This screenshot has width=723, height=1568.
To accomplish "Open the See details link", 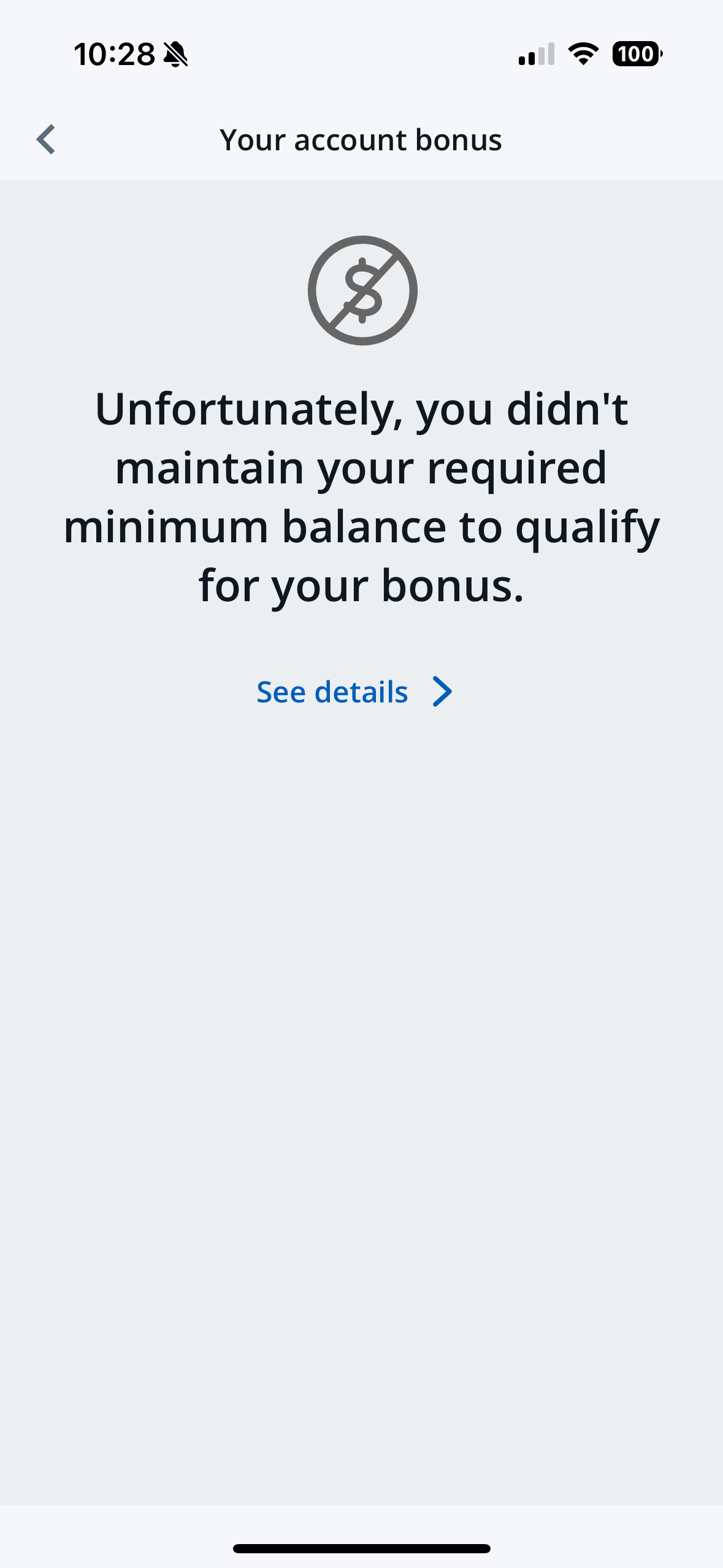I will point(354,692).
